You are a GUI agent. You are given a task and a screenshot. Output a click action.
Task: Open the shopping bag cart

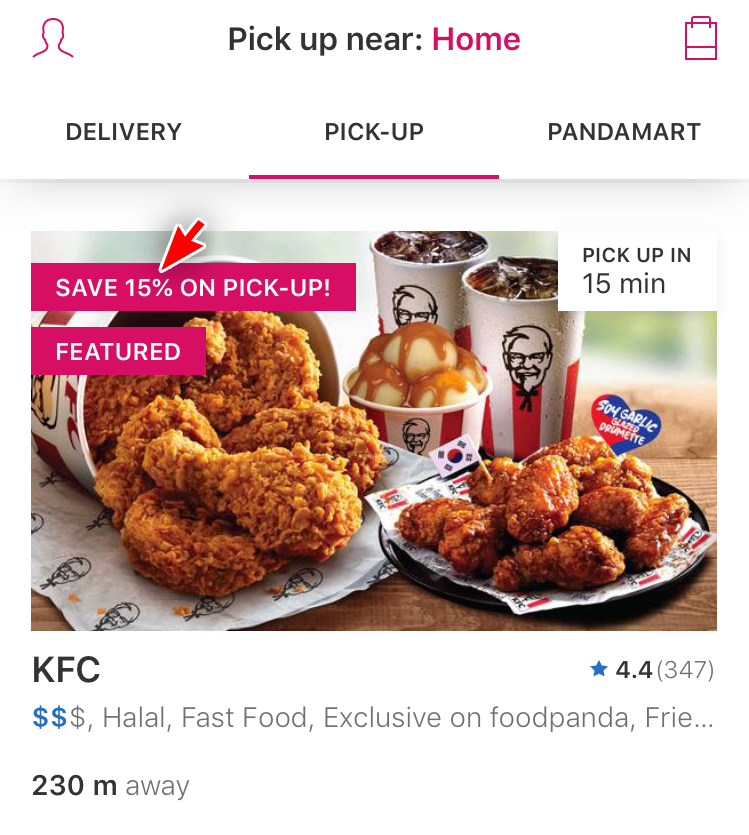pos(700,39)
